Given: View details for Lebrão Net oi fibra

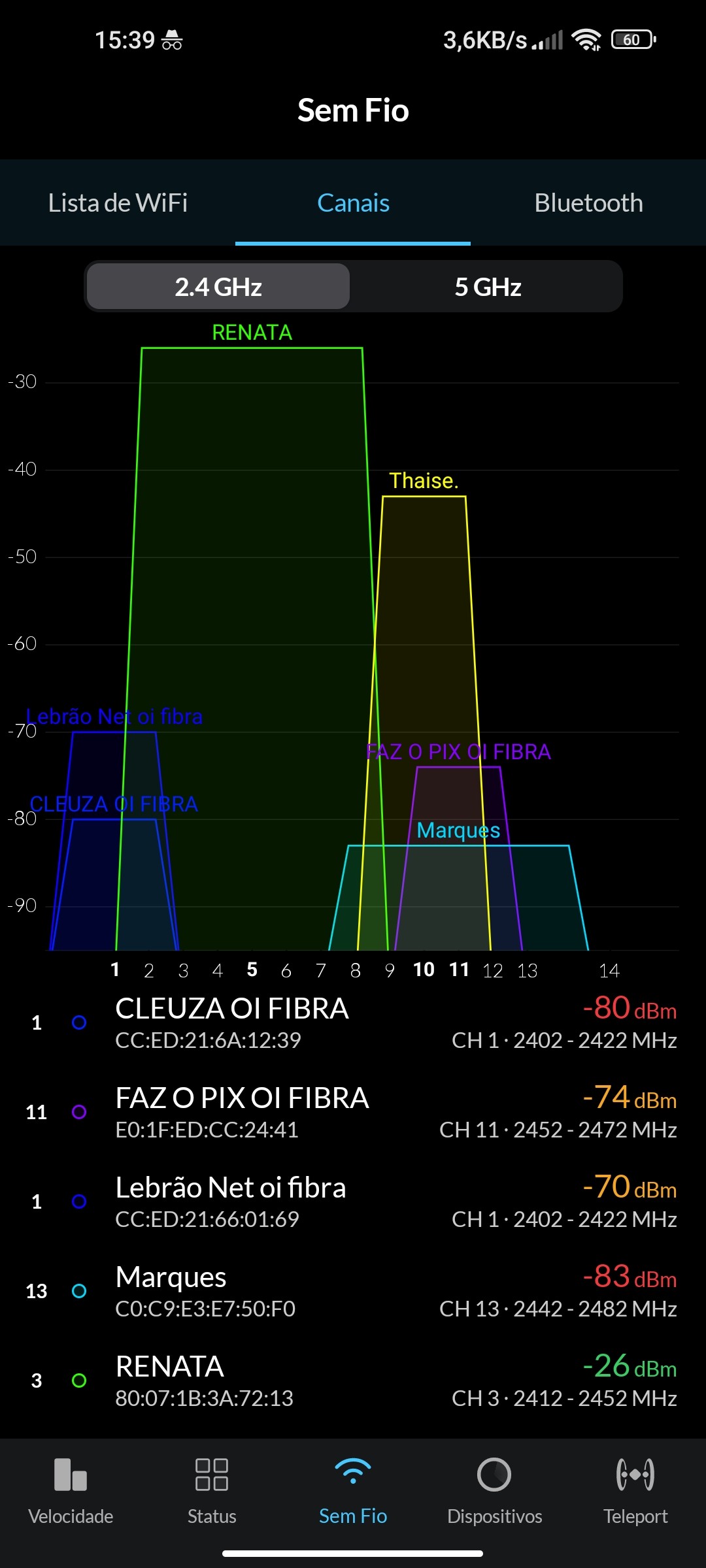Looking at the screenshot, I should (353, 1202).
